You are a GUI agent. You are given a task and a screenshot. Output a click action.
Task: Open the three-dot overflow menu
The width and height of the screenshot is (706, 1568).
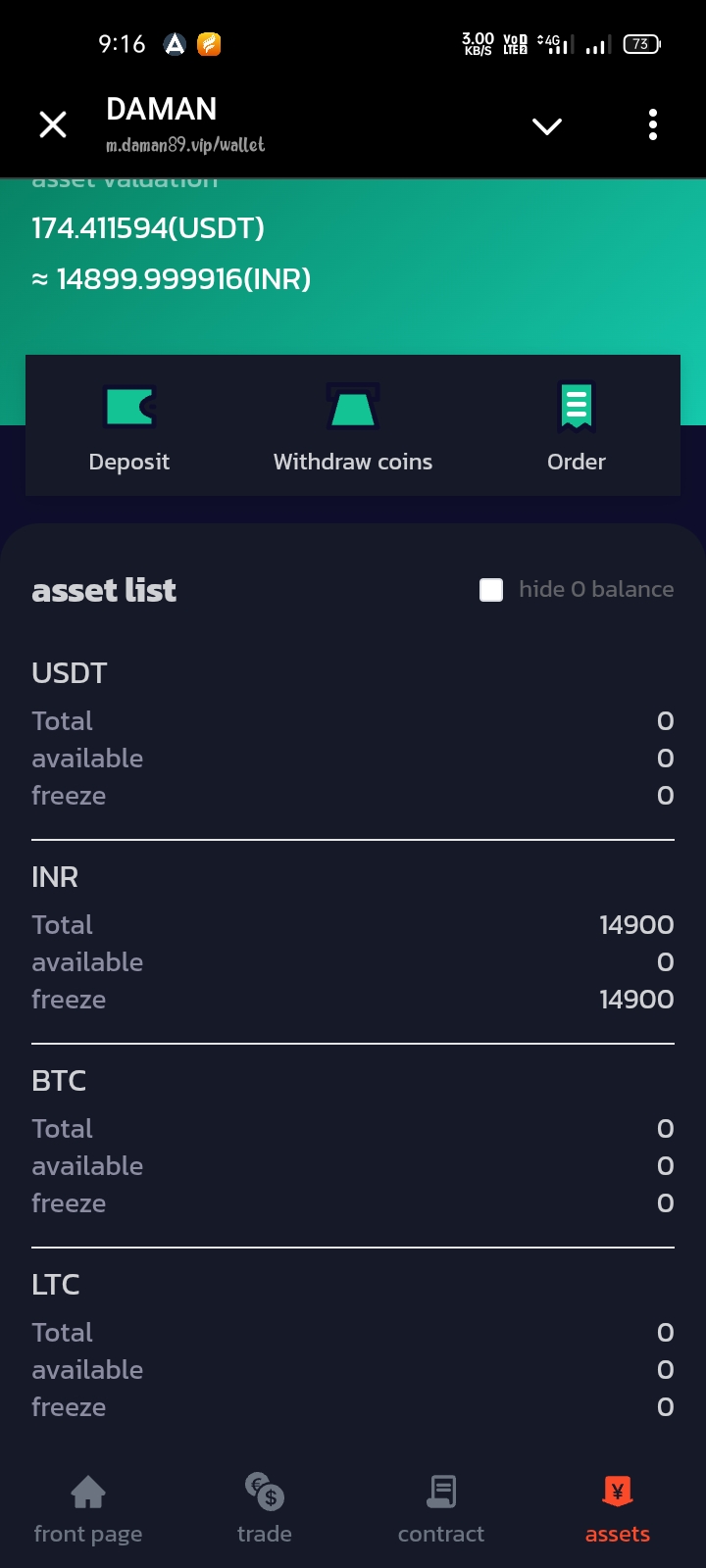[653, 124]
